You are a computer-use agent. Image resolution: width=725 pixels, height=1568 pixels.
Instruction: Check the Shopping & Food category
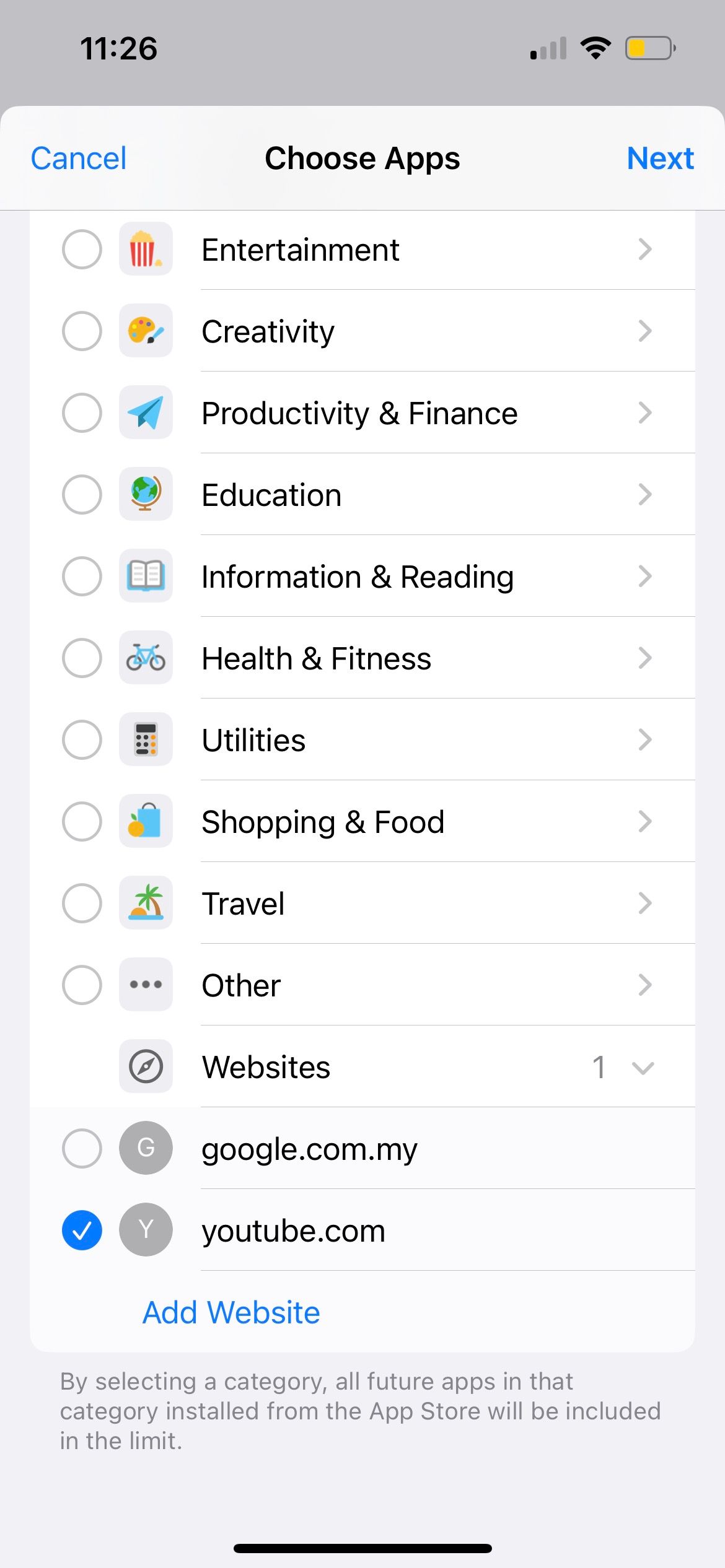click(82, 822)
